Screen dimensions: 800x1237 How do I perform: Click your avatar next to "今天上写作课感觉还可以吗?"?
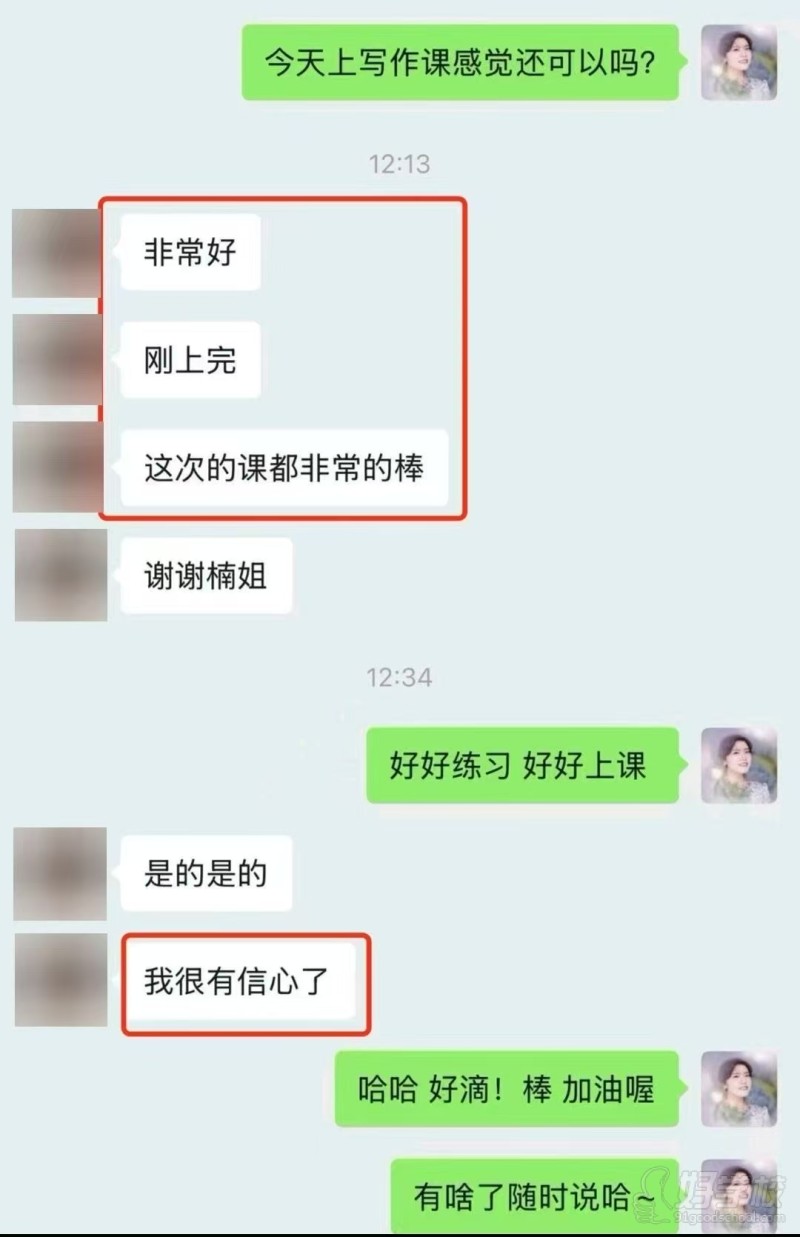740,62
